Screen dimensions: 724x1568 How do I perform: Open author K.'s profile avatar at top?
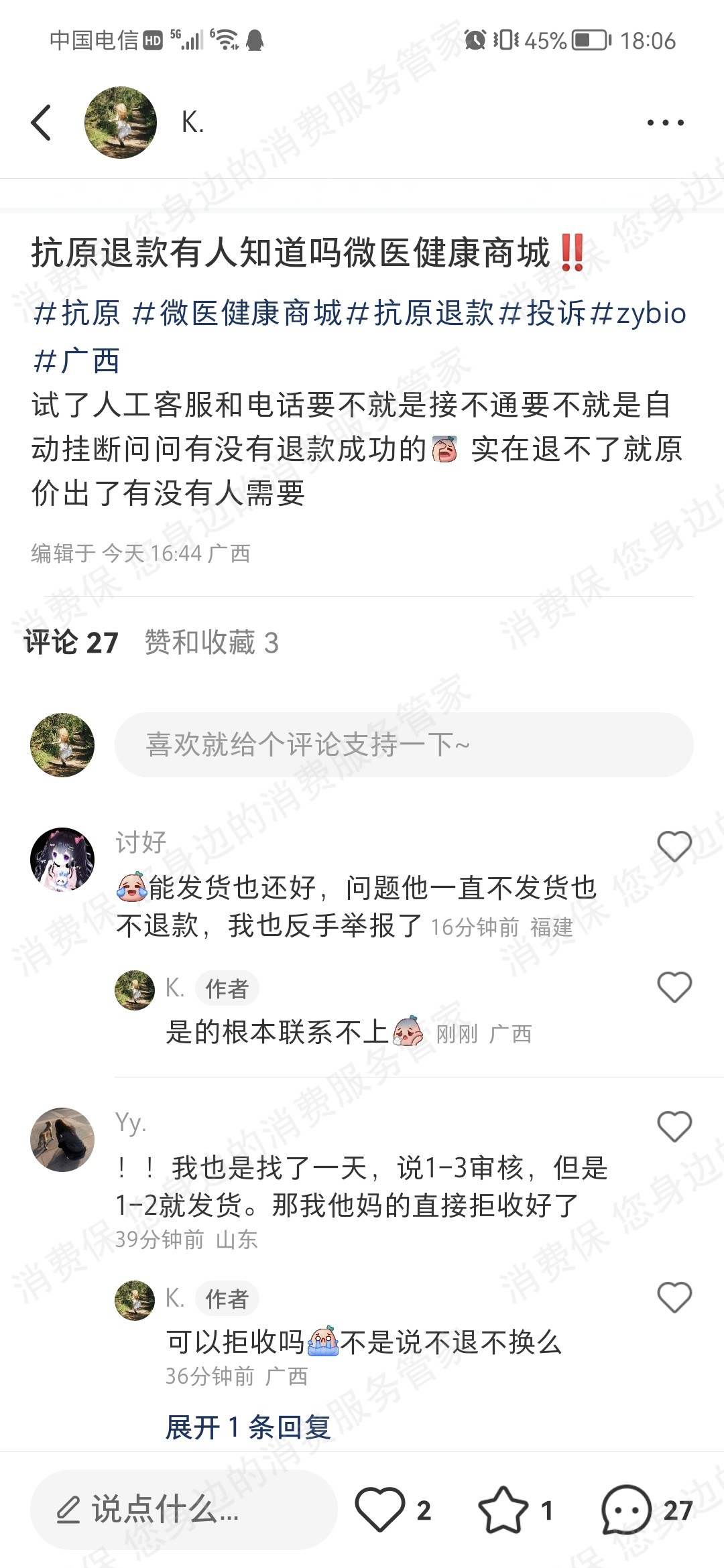[121, 123]
